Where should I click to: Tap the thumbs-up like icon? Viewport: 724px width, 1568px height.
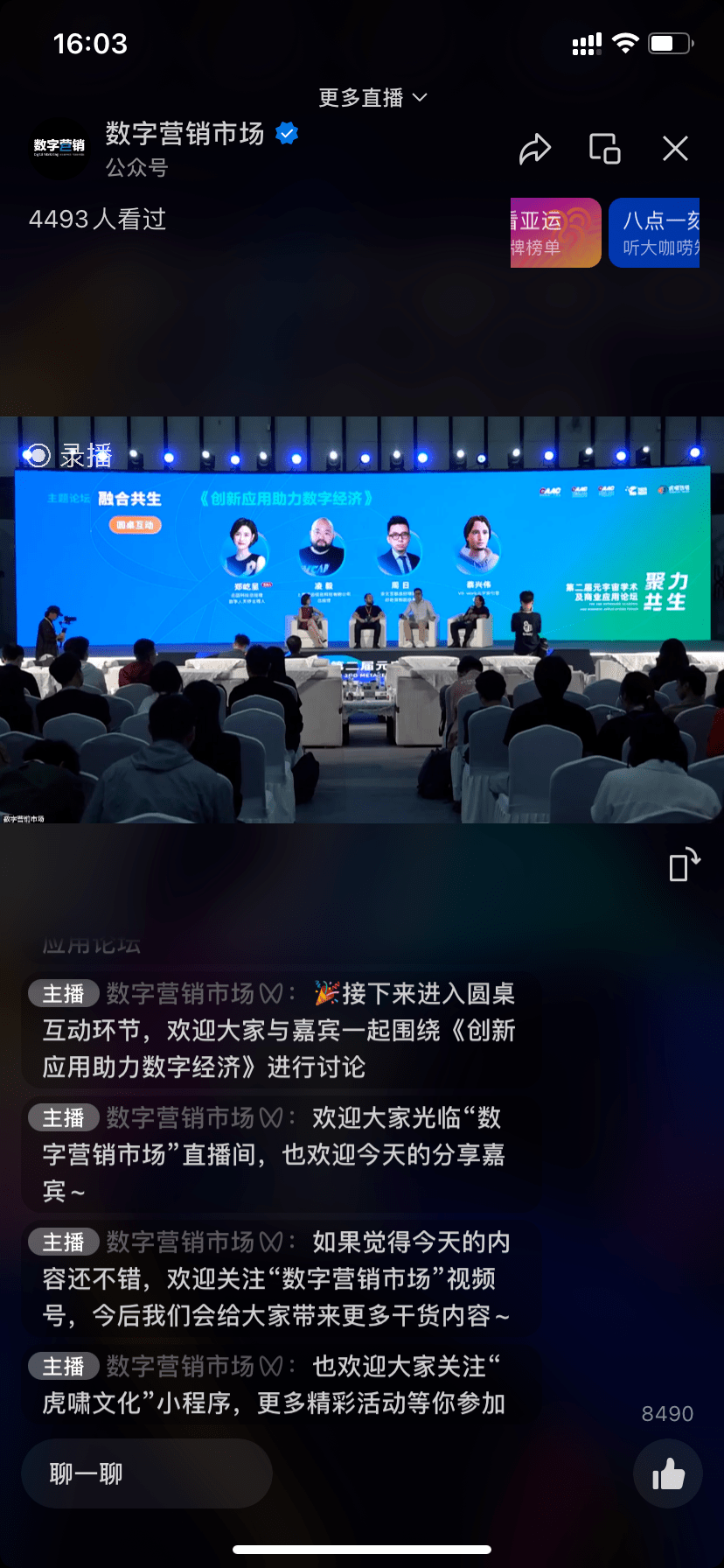[667, 1473]
